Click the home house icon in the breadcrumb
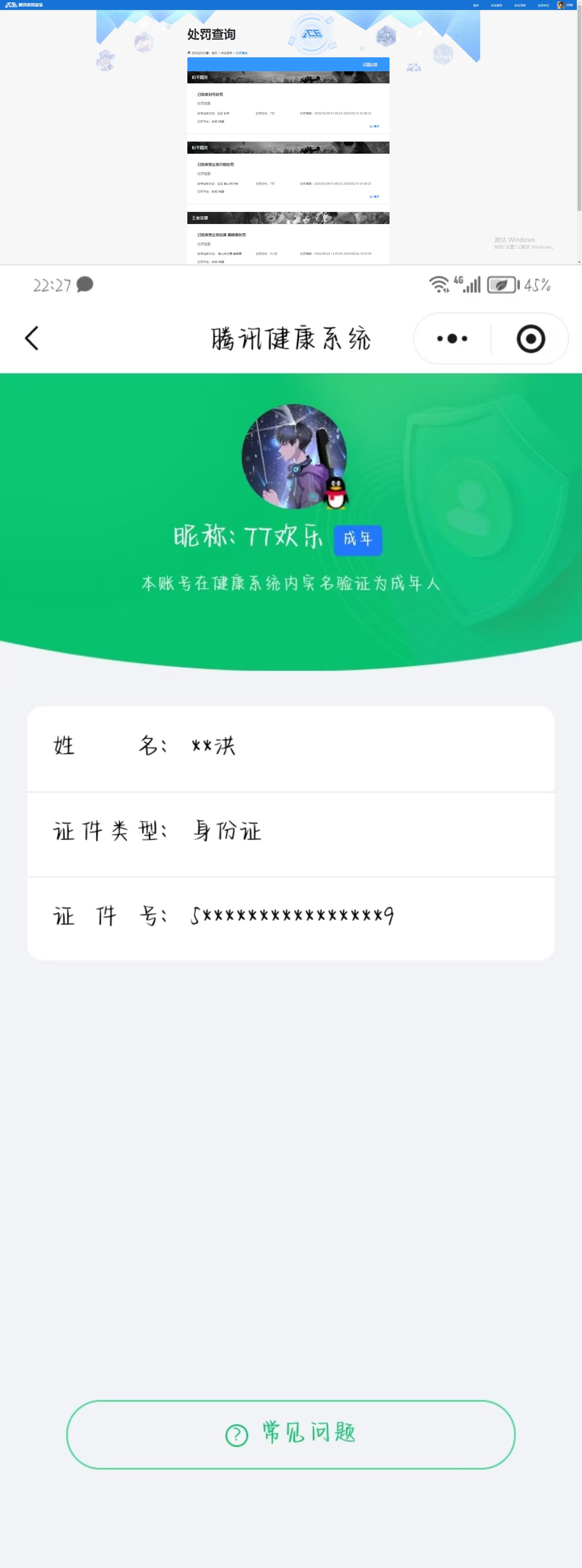 [x=189, y=54]
